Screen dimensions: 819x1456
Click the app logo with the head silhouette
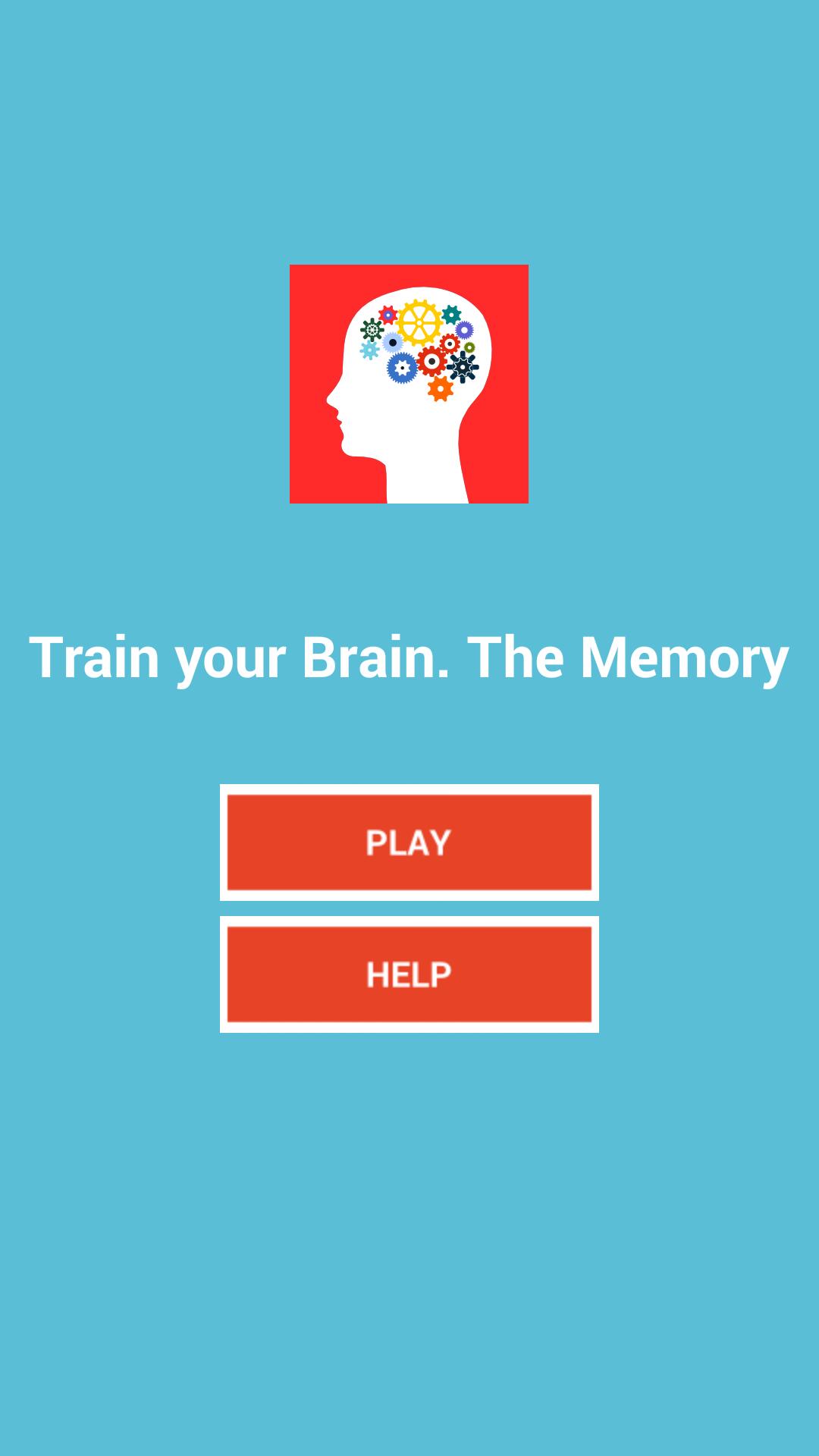click(x=409, y=379)
